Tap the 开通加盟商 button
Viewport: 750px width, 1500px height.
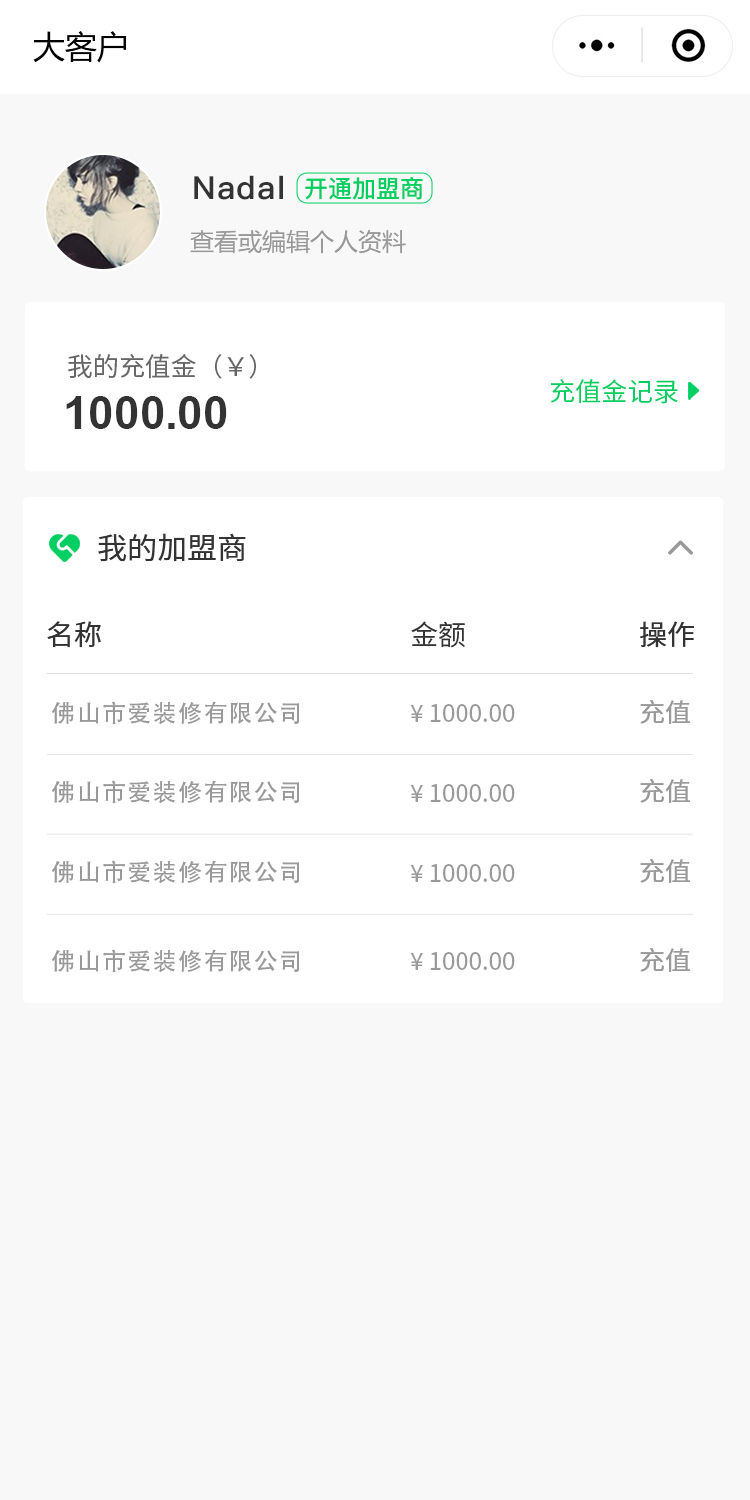364,188
